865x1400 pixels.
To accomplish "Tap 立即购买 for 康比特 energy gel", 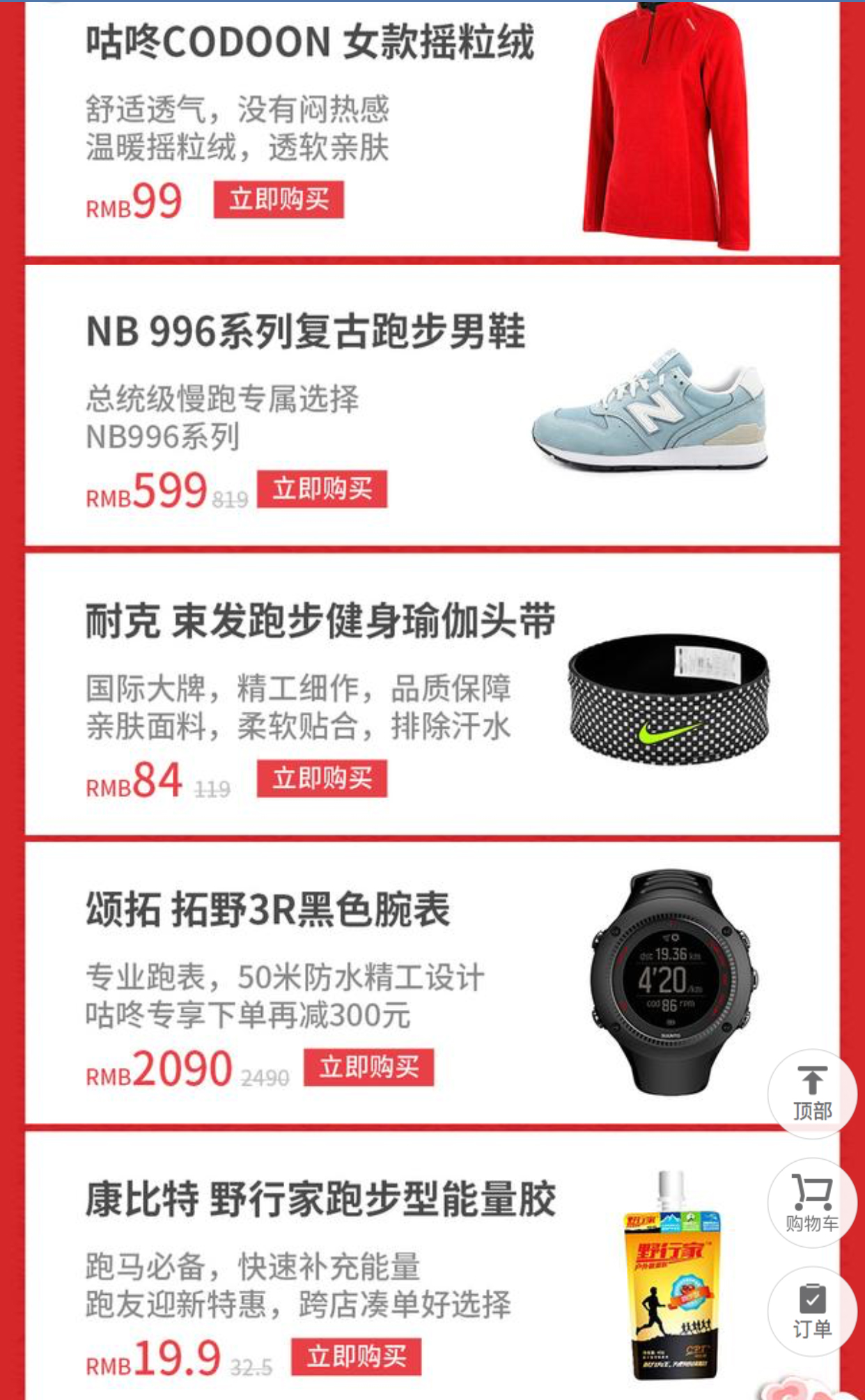I will coord(356,1356).
